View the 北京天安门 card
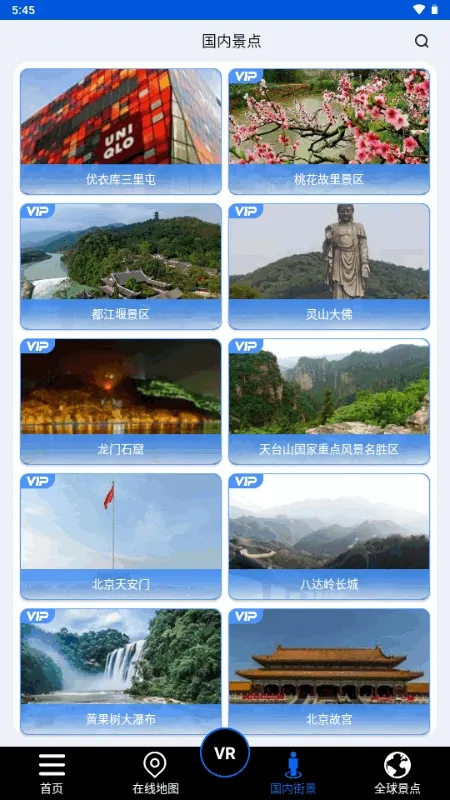The width and height of the screenshot is (450, 800). 121,536
